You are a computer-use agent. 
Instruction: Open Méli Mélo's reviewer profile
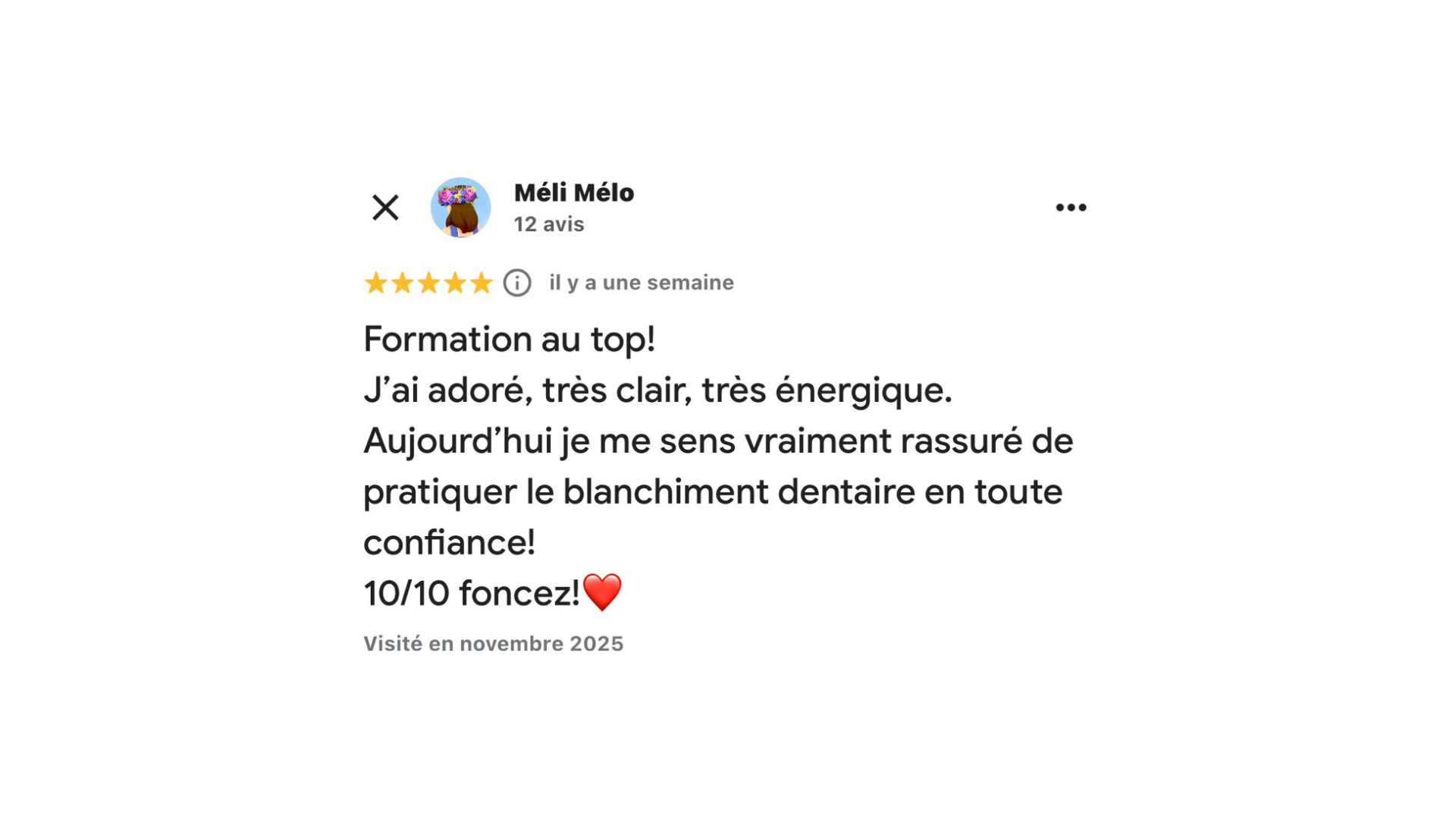(573, 193)
